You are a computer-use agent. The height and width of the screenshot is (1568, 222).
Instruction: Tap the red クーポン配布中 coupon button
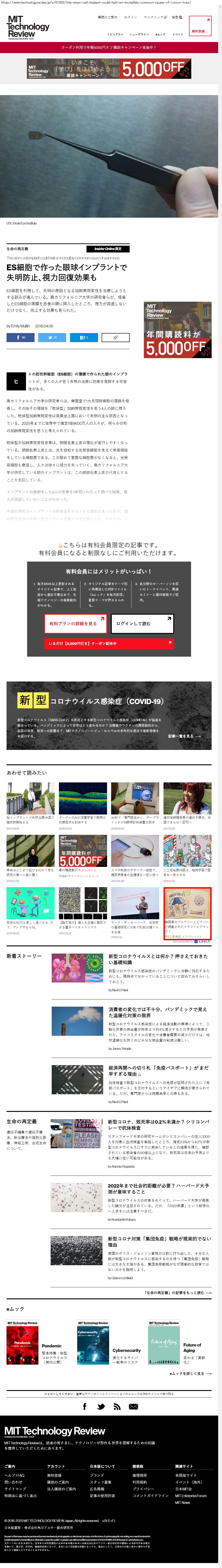pyautogui.click(x=109, y=643)
